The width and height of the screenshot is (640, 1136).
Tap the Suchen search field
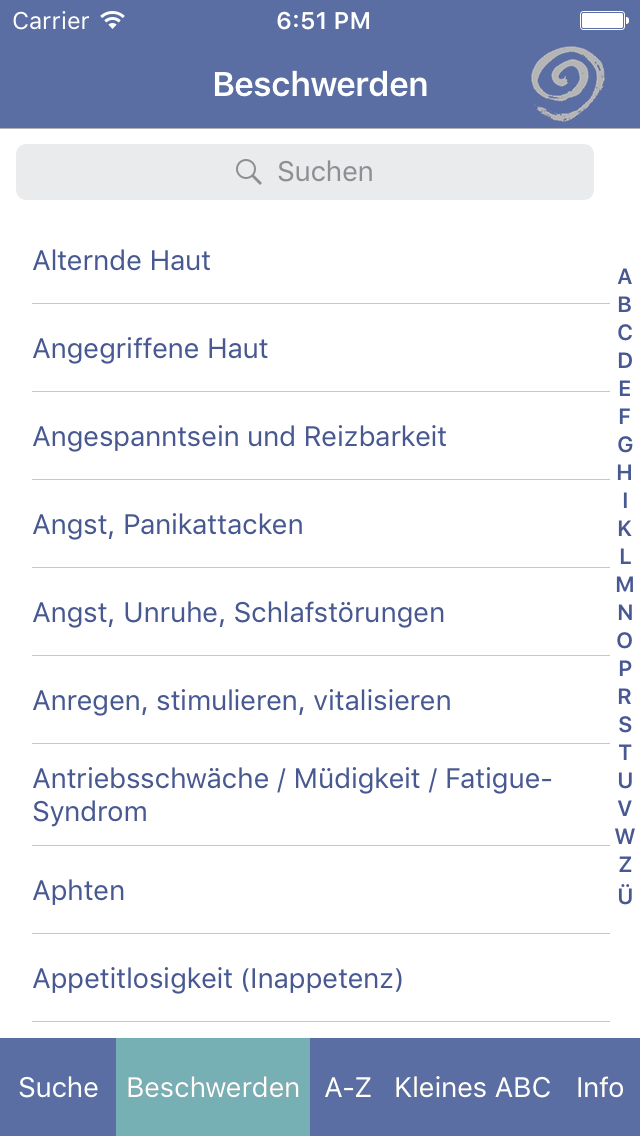304,172
